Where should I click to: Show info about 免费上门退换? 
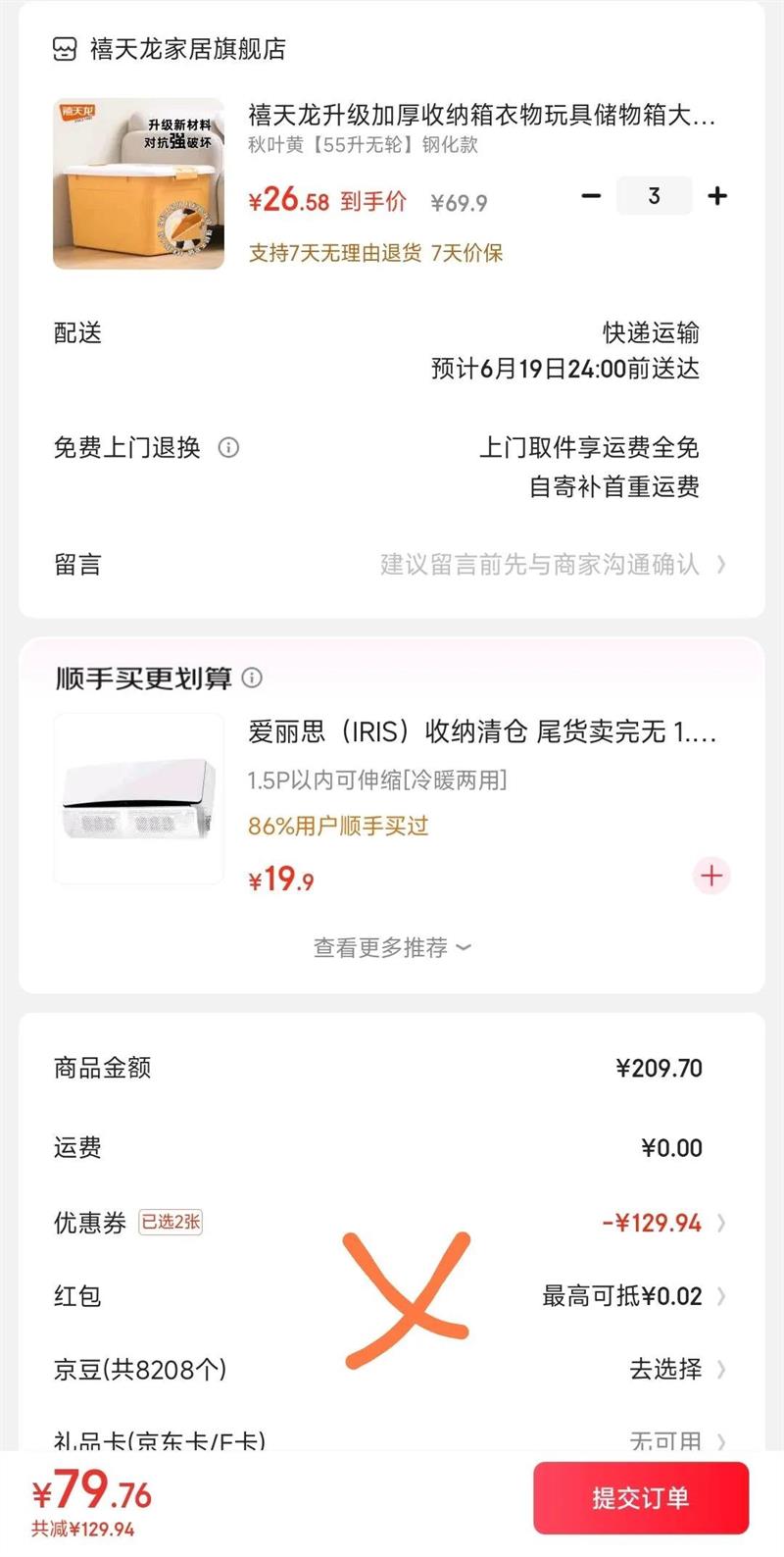pyautogui.click(x=228, y=448)
